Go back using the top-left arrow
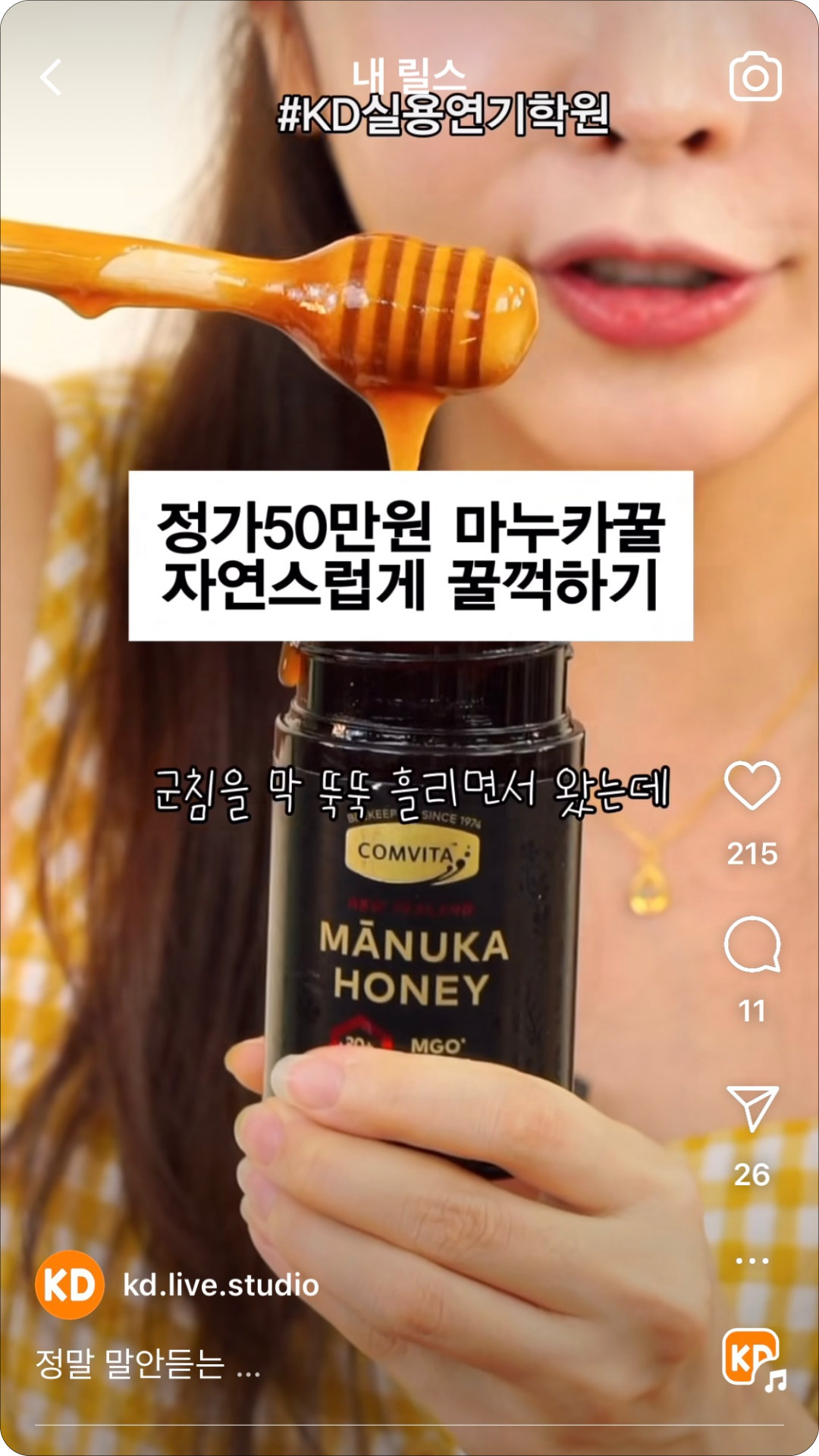Image resolution: width=819 pixels, height=1456 pixels. tap(51, 77)
